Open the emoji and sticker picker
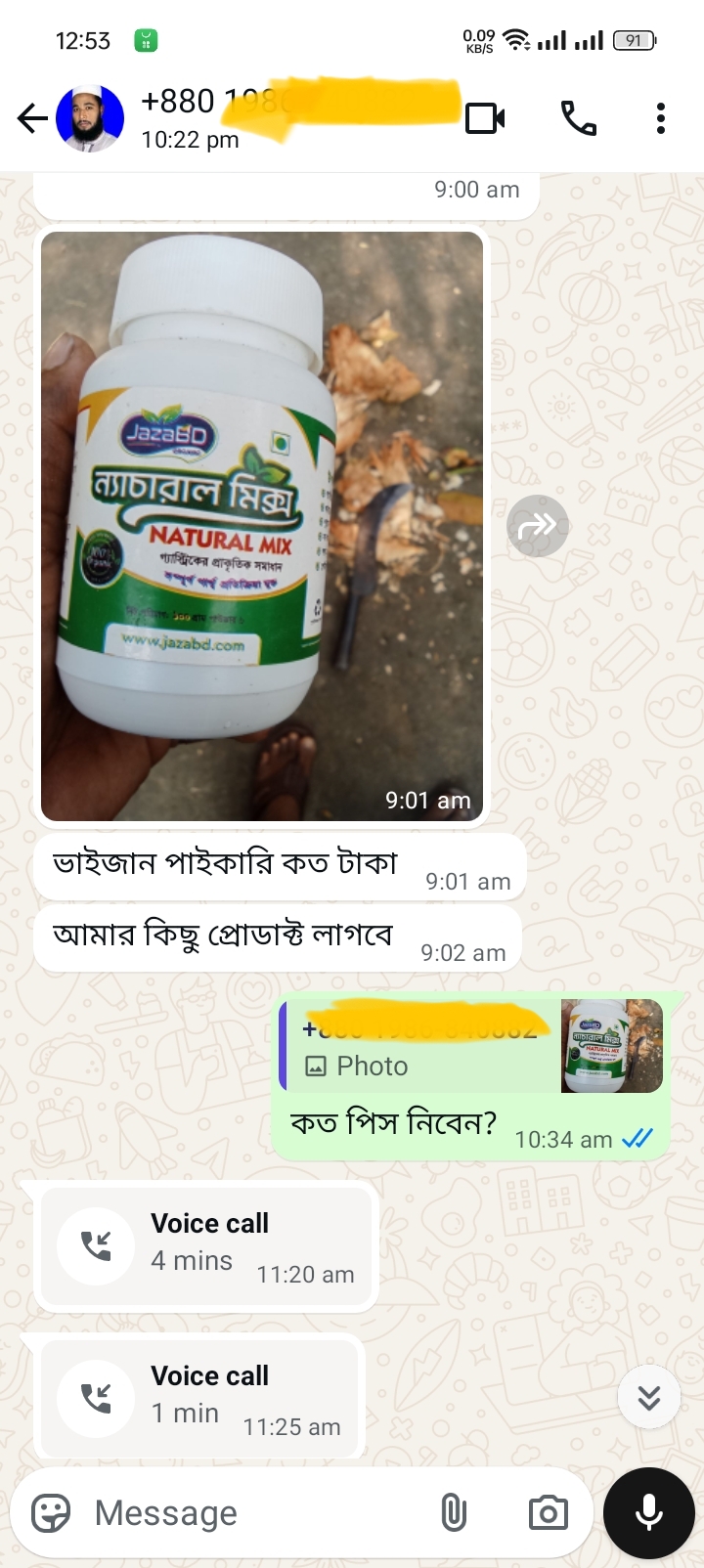Viewport: 704px width, 1568px height. 51,1513
